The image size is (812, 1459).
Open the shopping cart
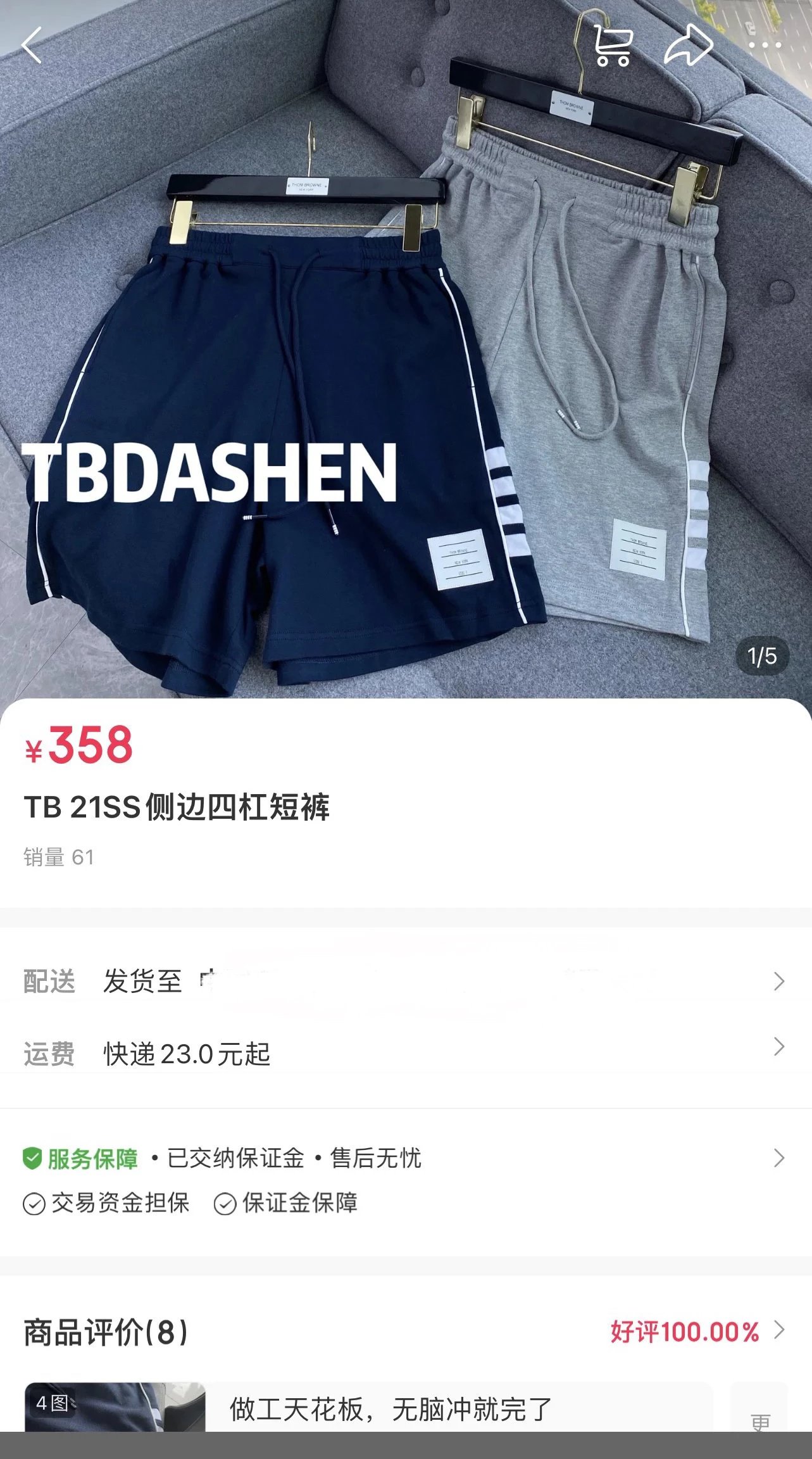click(612, 45)
